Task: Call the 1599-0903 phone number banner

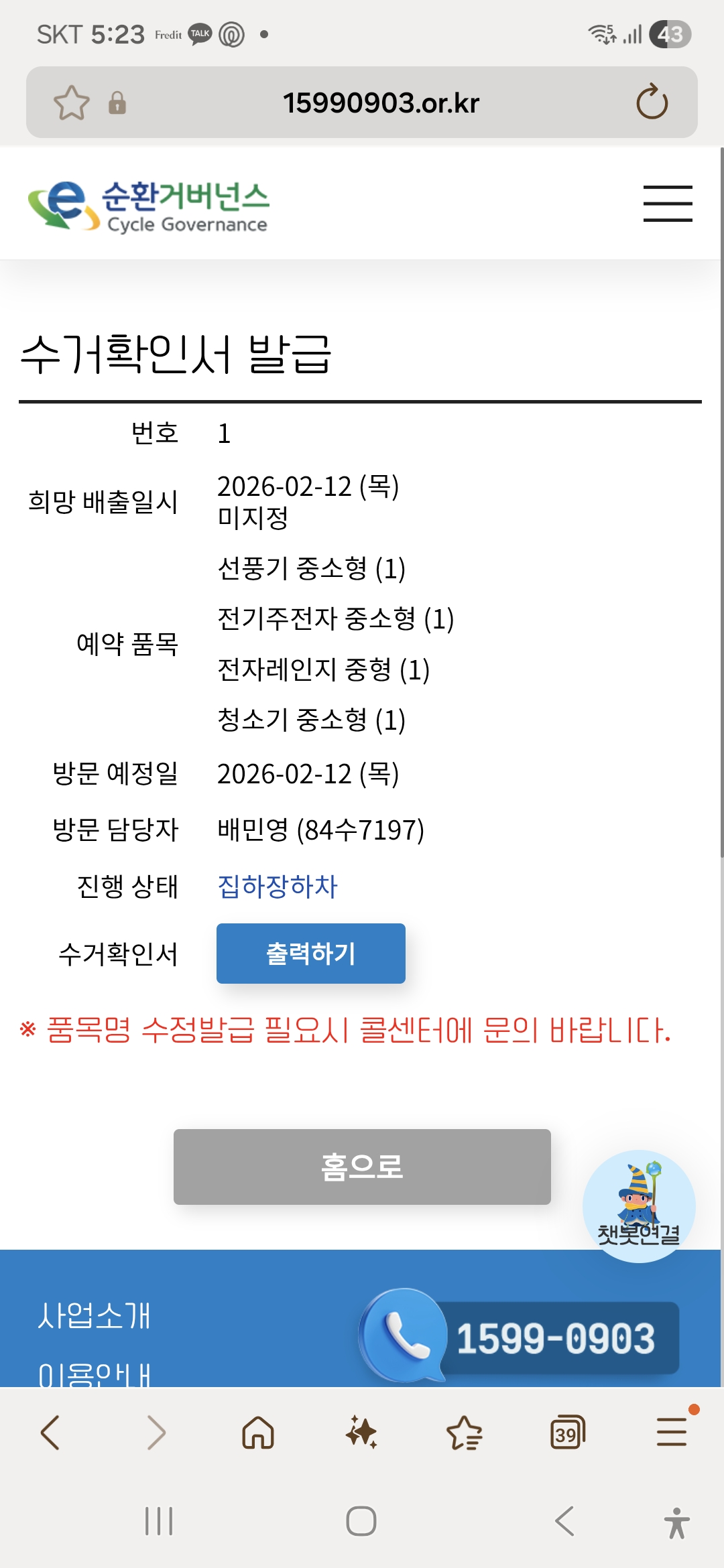Action: click(520, 1337)
